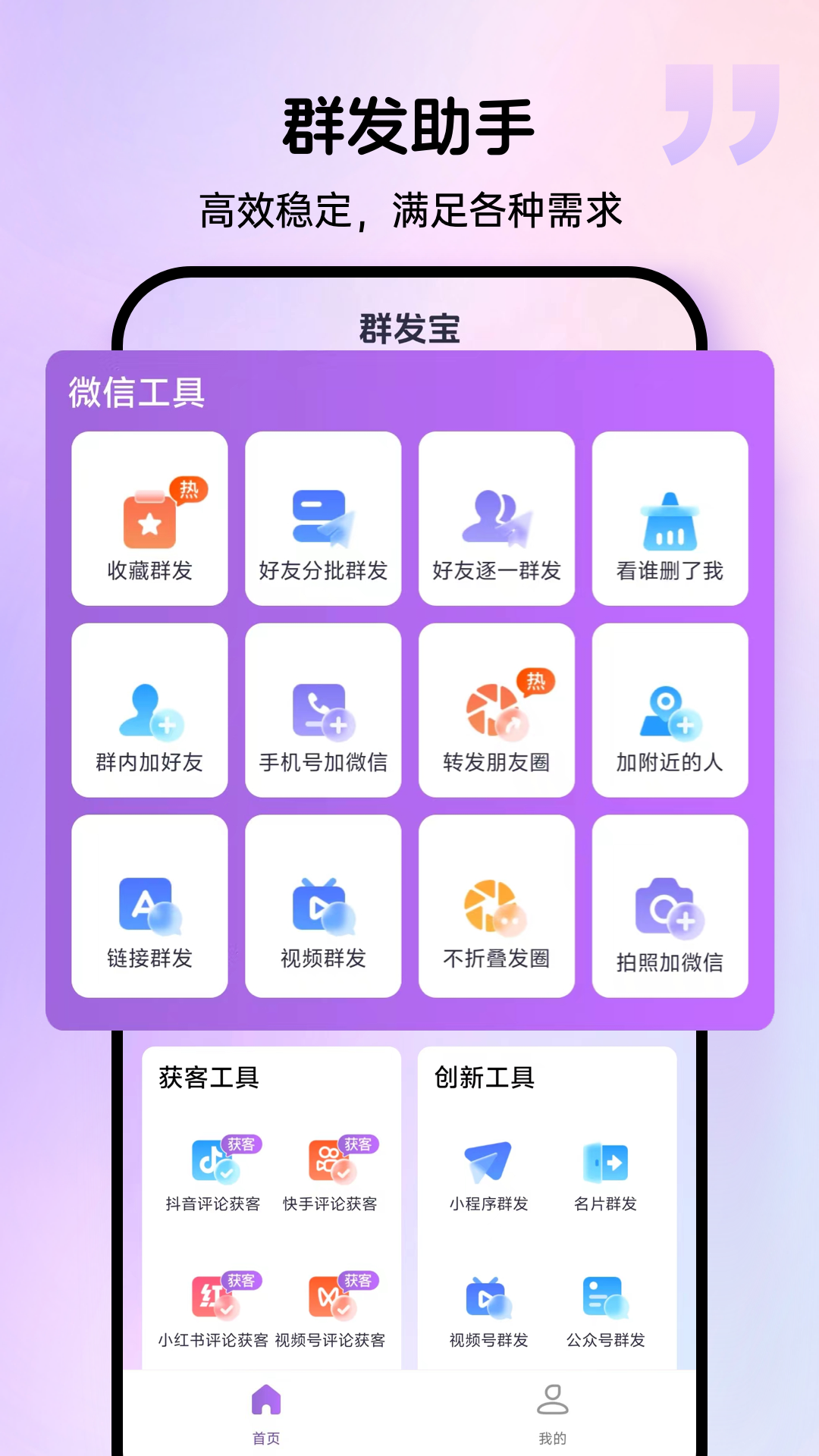The height and width of the screenshot is (1456, 819).
Task: Open the 公众号群发 tool
Action: click(603, 1306)
